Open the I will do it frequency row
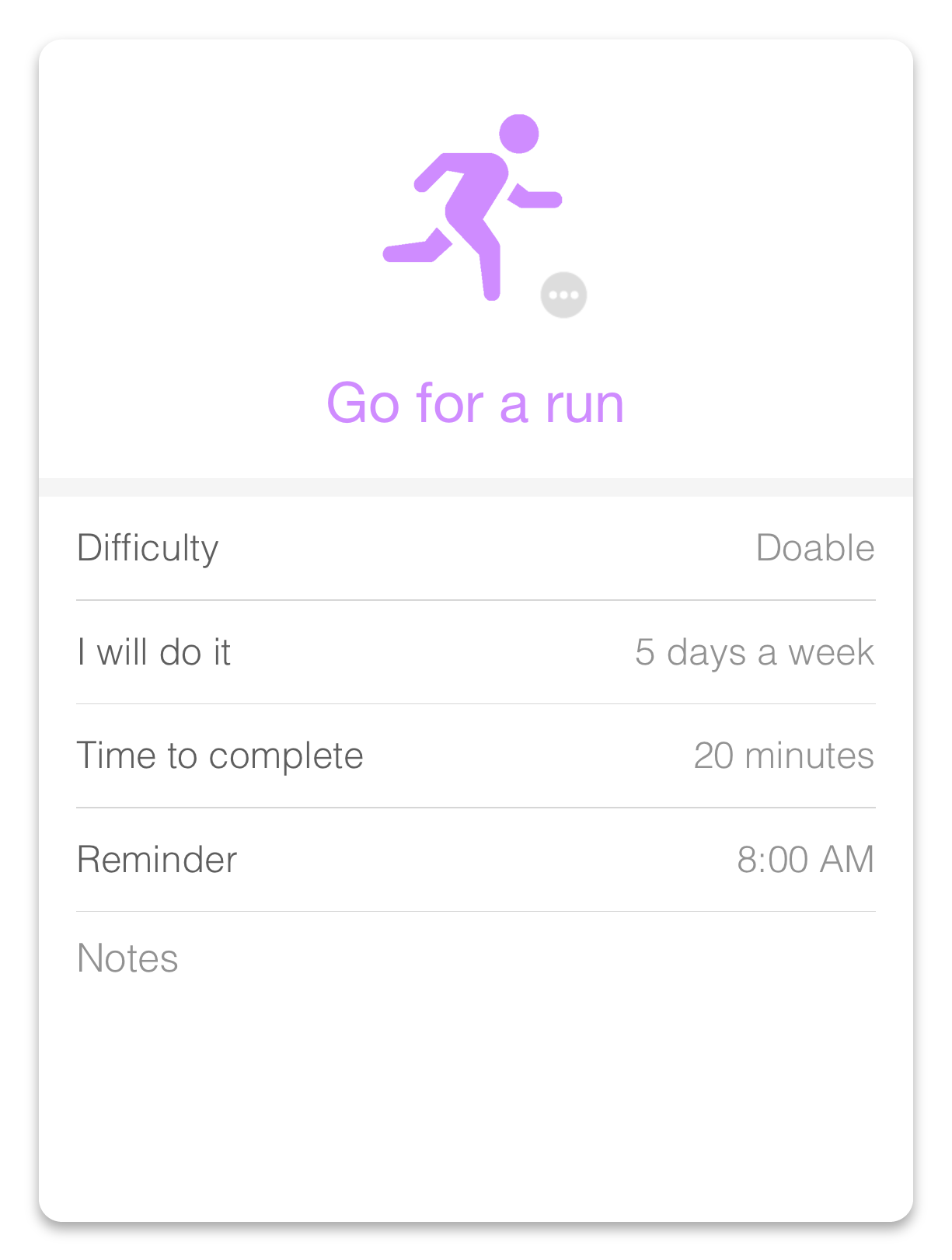952x1260 pixels. click(x=476, y=652)
